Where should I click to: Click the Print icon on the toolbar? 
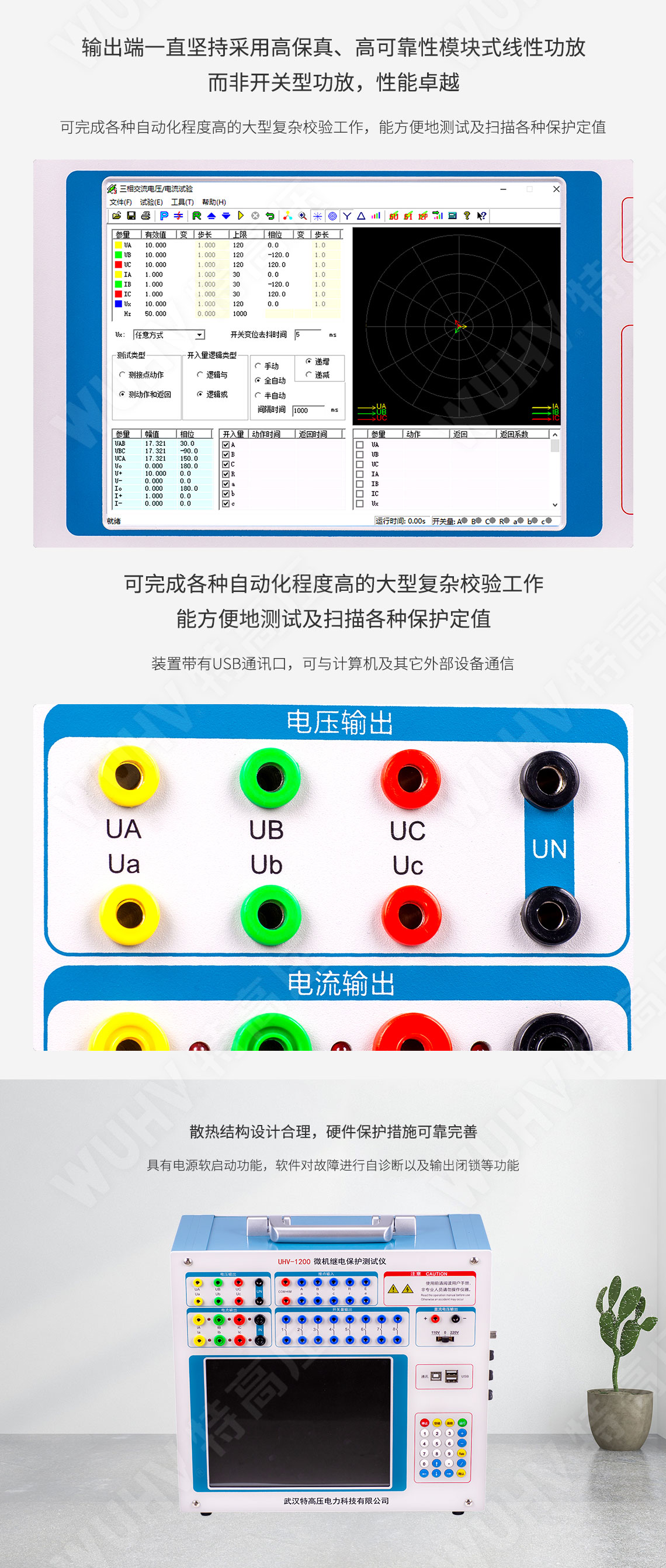click(x=146, y=216)
